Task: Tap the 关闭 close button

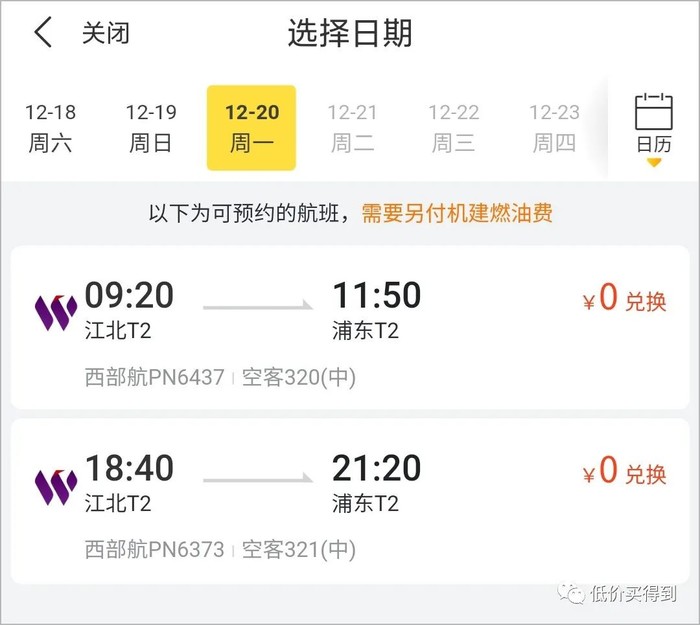Action: coord(105,33)
